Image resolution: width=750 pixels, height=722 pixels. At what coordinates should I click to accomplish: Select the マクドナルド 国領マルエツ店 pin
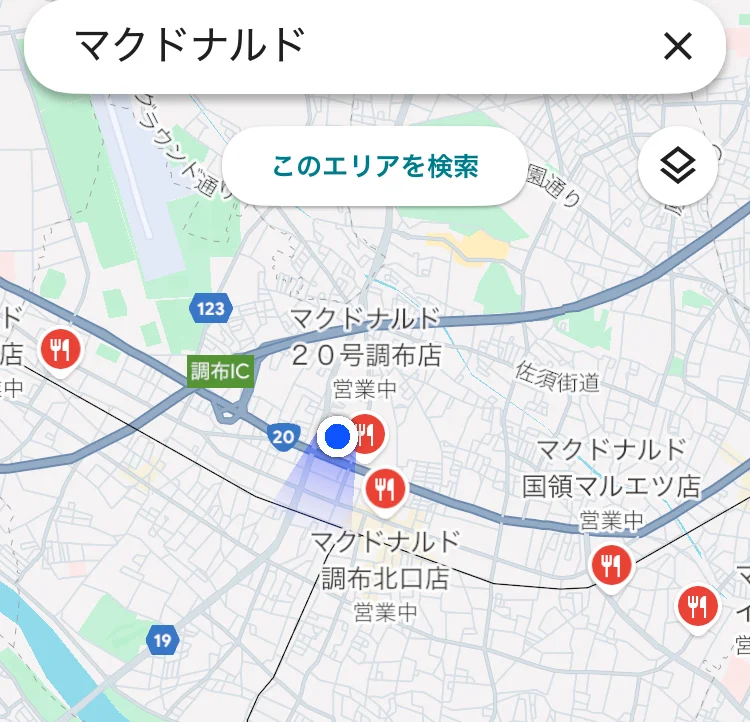tap(610, 566)
